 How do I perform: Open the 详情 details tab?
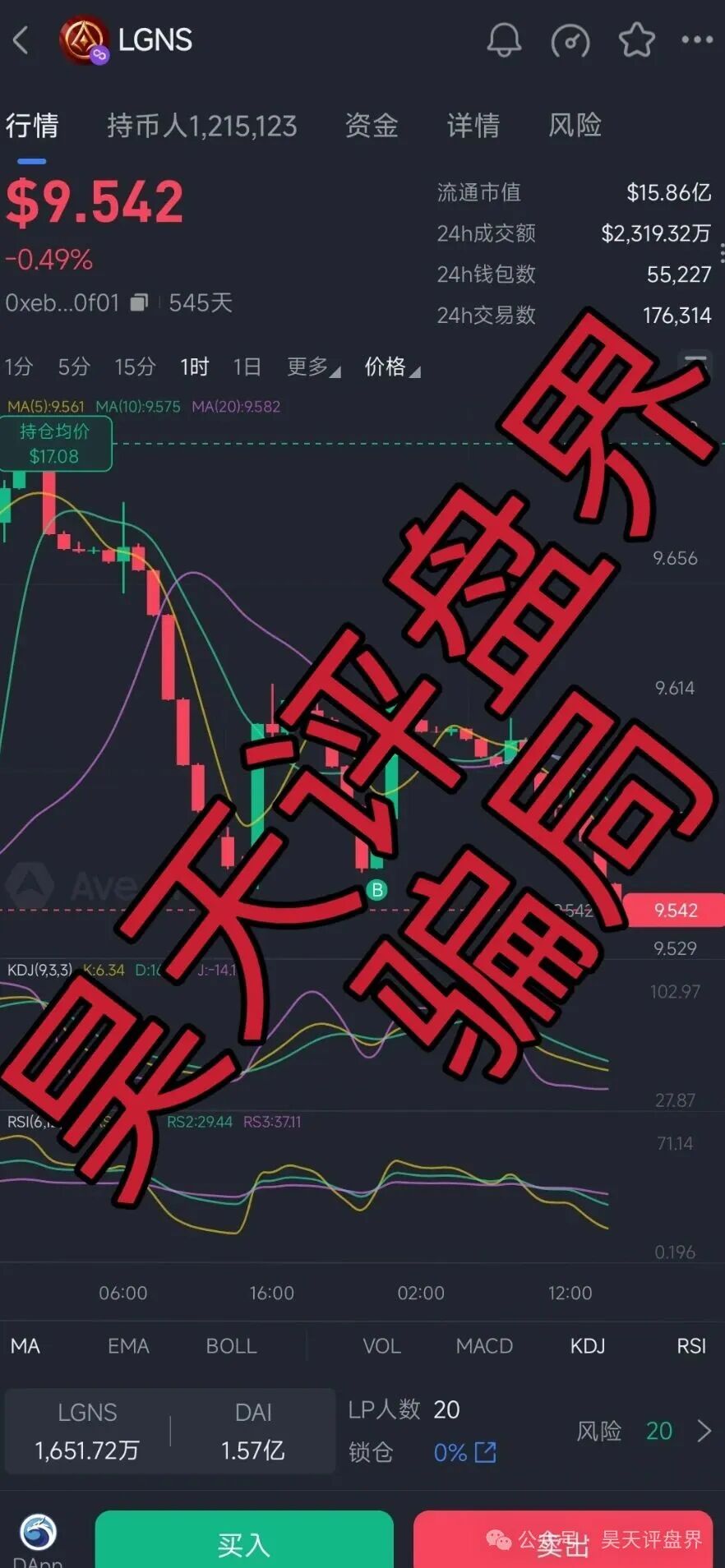[x=473, y=126]
